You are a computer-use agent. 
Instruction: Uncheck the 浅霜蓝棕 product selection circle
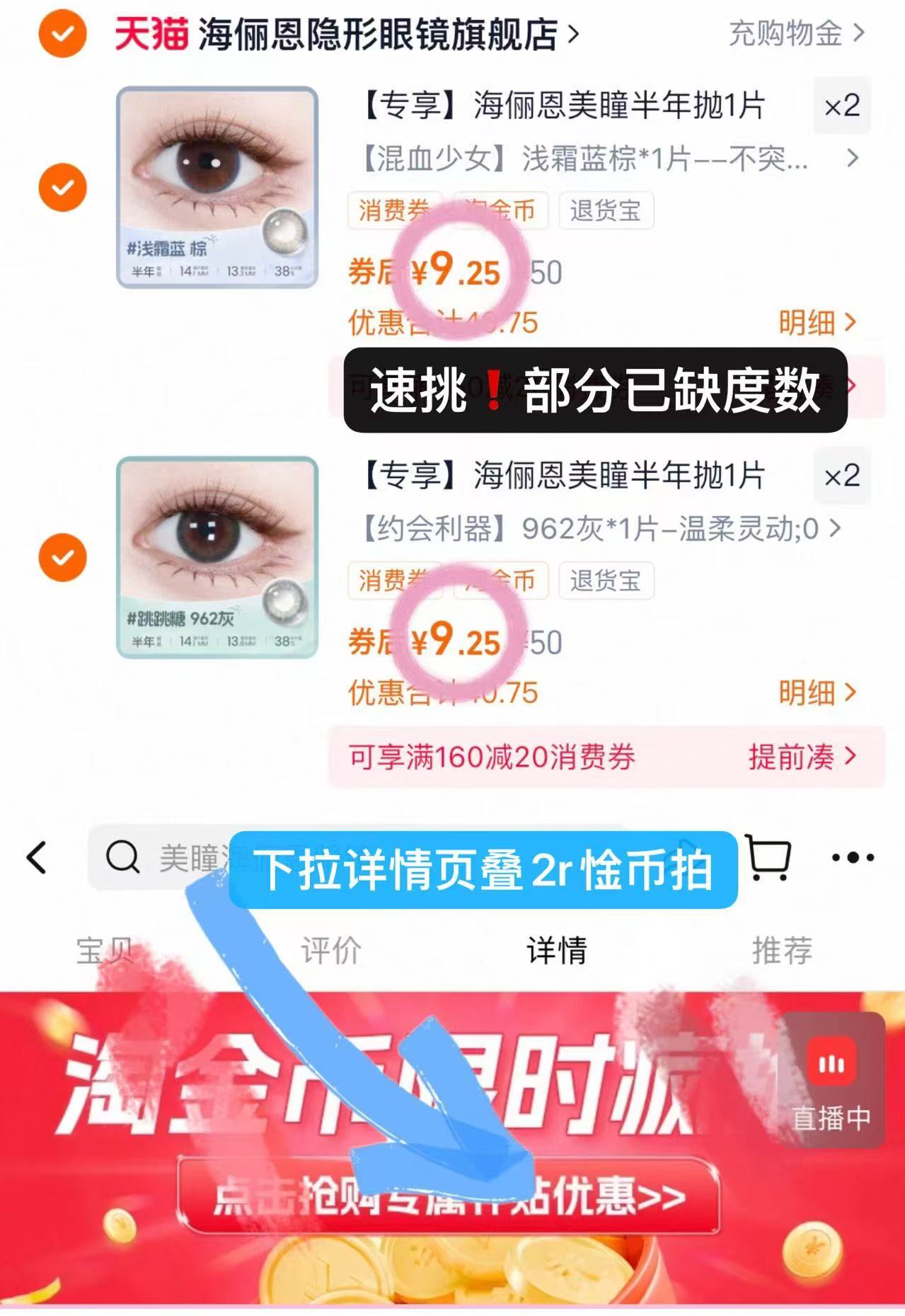tap(63, 188)
